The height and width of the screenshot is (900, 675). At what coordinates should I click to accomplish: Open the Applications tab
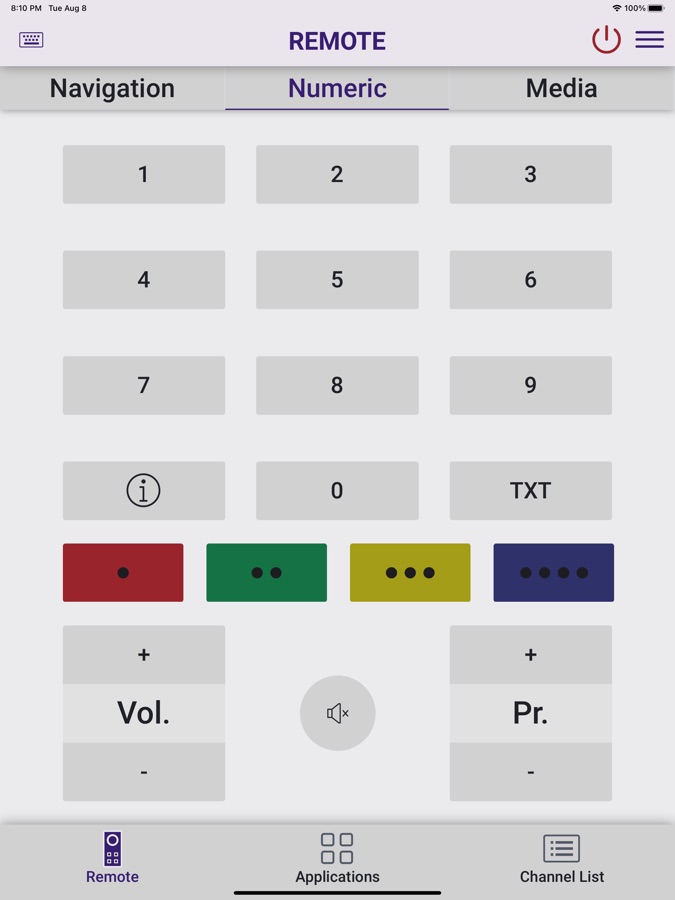337,859
